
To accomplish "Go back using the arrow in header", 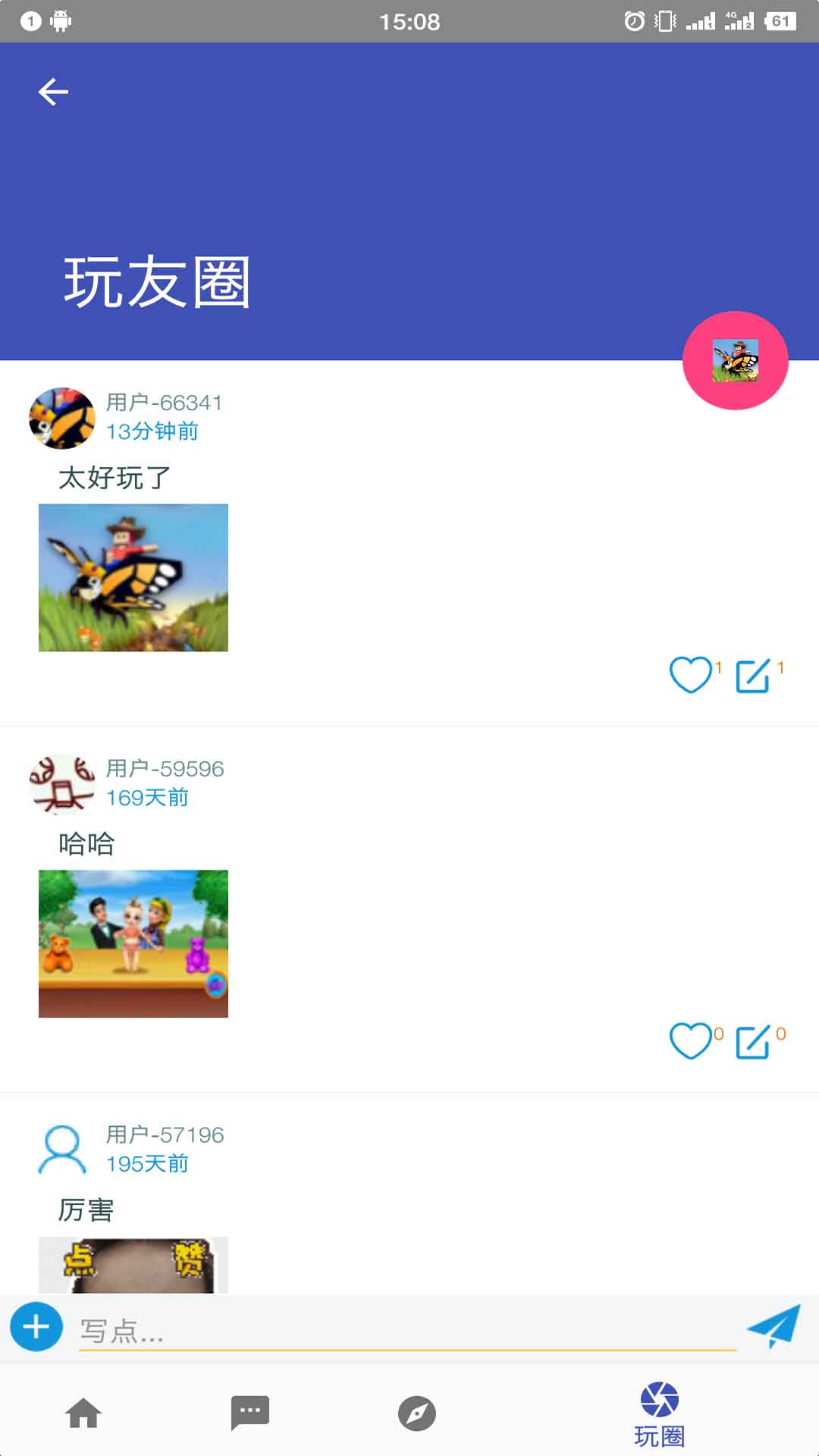I will coord(52,91).
